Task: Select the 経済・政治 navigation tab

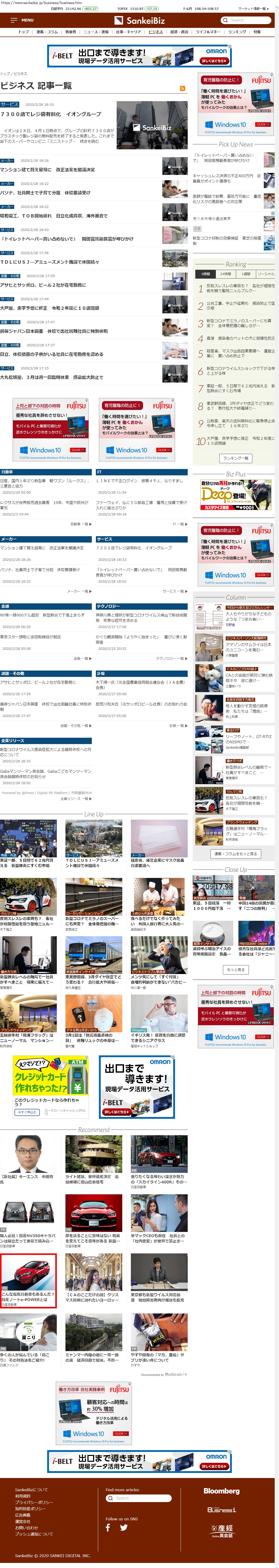Action: (179, 32)
